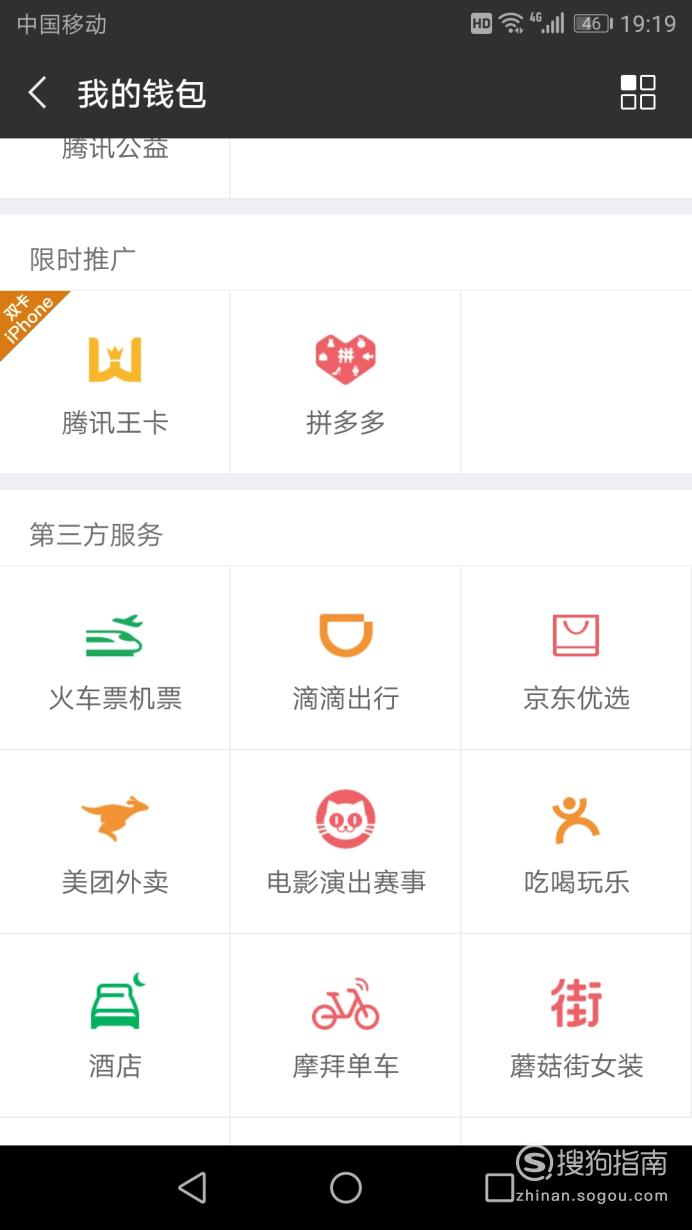Image resolution: width=692 pixels, height=1230 pixels.
Task: Select 吃喝玩乐
Action: pos(576,842)
